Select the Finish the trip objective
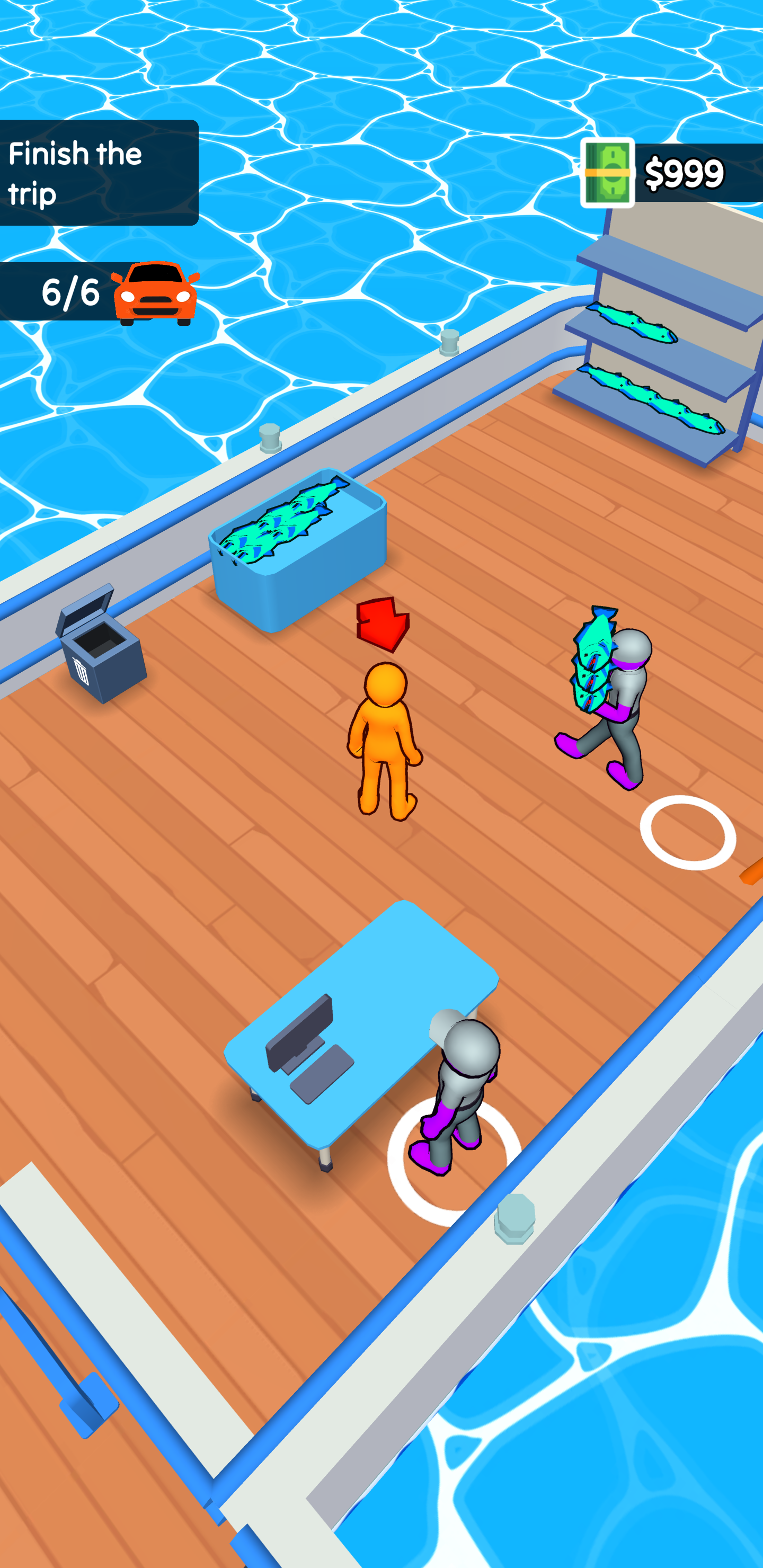 (97, 172)
